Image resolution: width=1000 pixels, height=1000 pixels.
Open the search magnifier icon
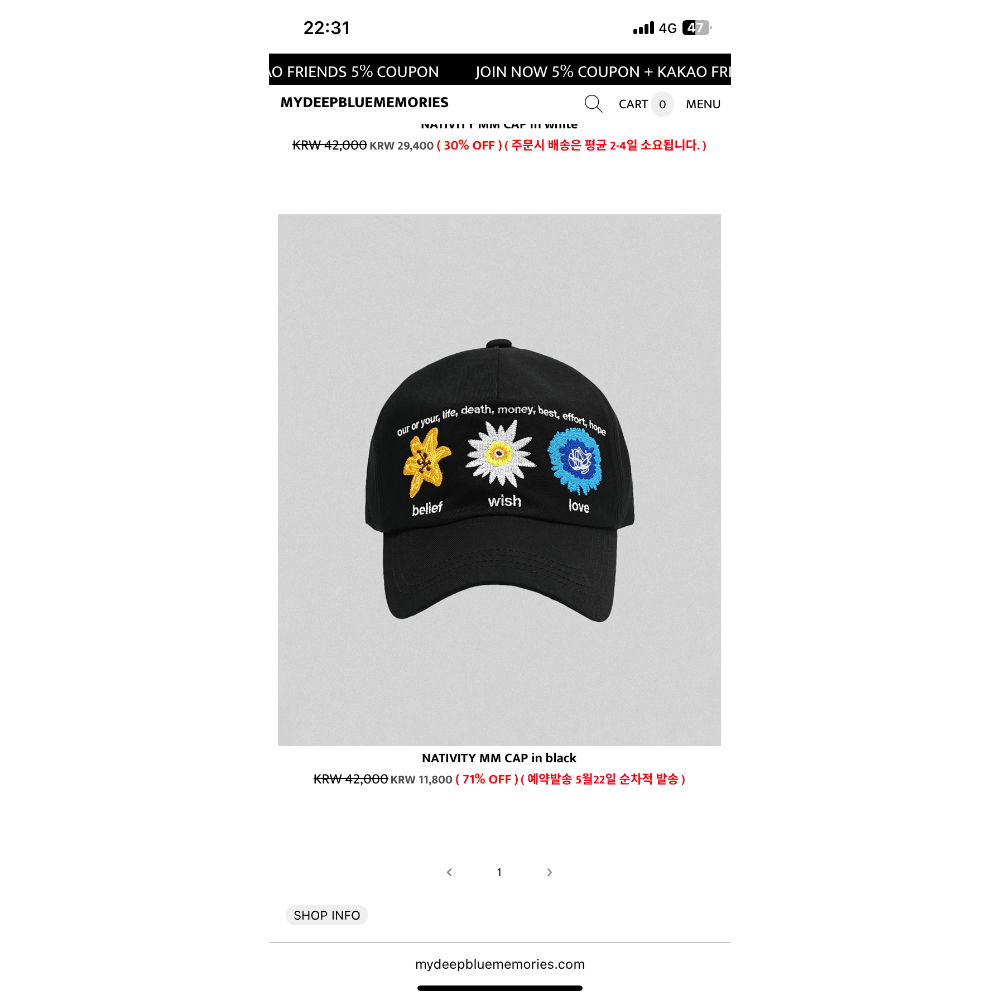point(593,104)
